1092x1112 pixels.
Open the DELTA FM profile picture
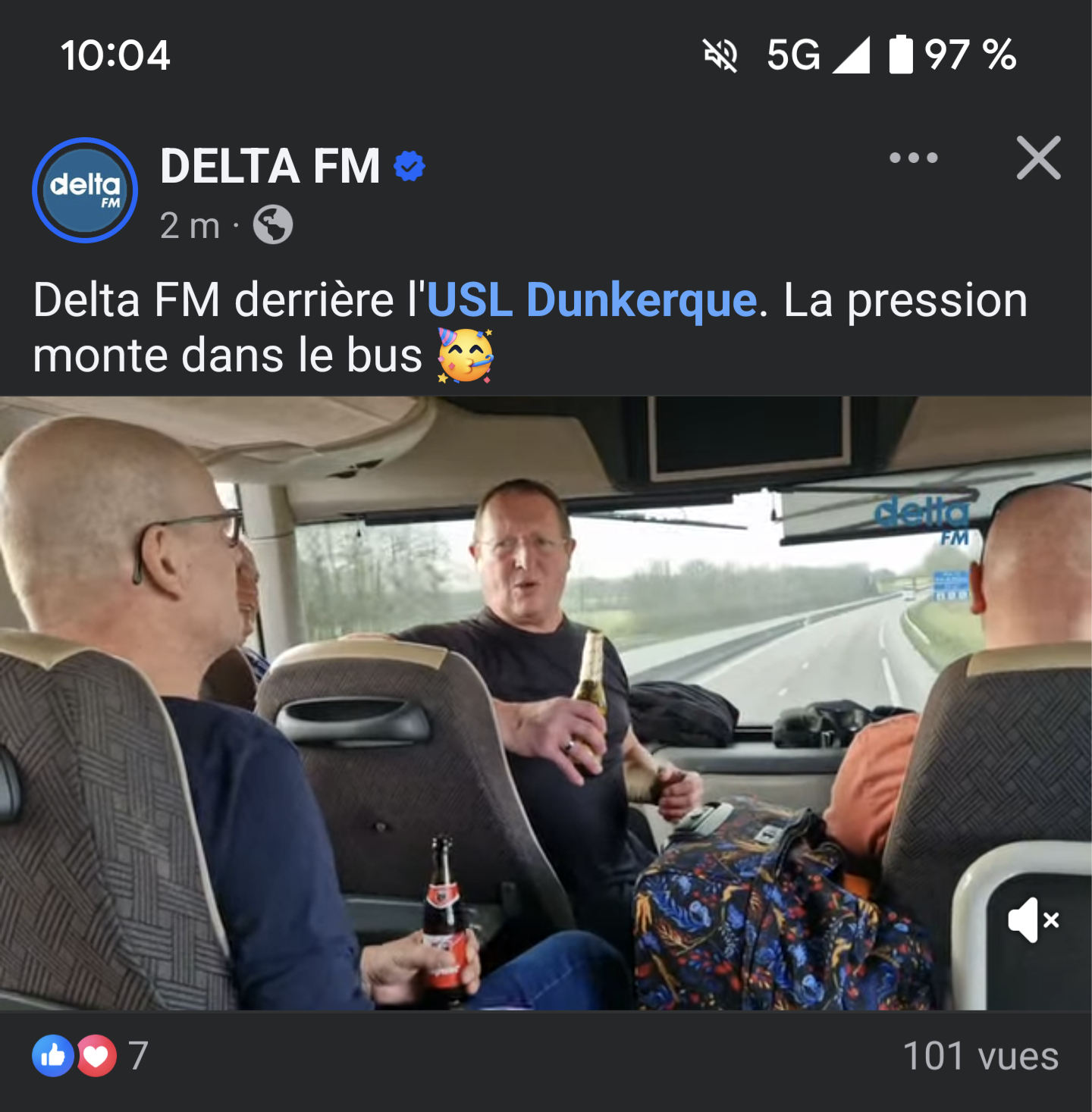click(85, 190)
